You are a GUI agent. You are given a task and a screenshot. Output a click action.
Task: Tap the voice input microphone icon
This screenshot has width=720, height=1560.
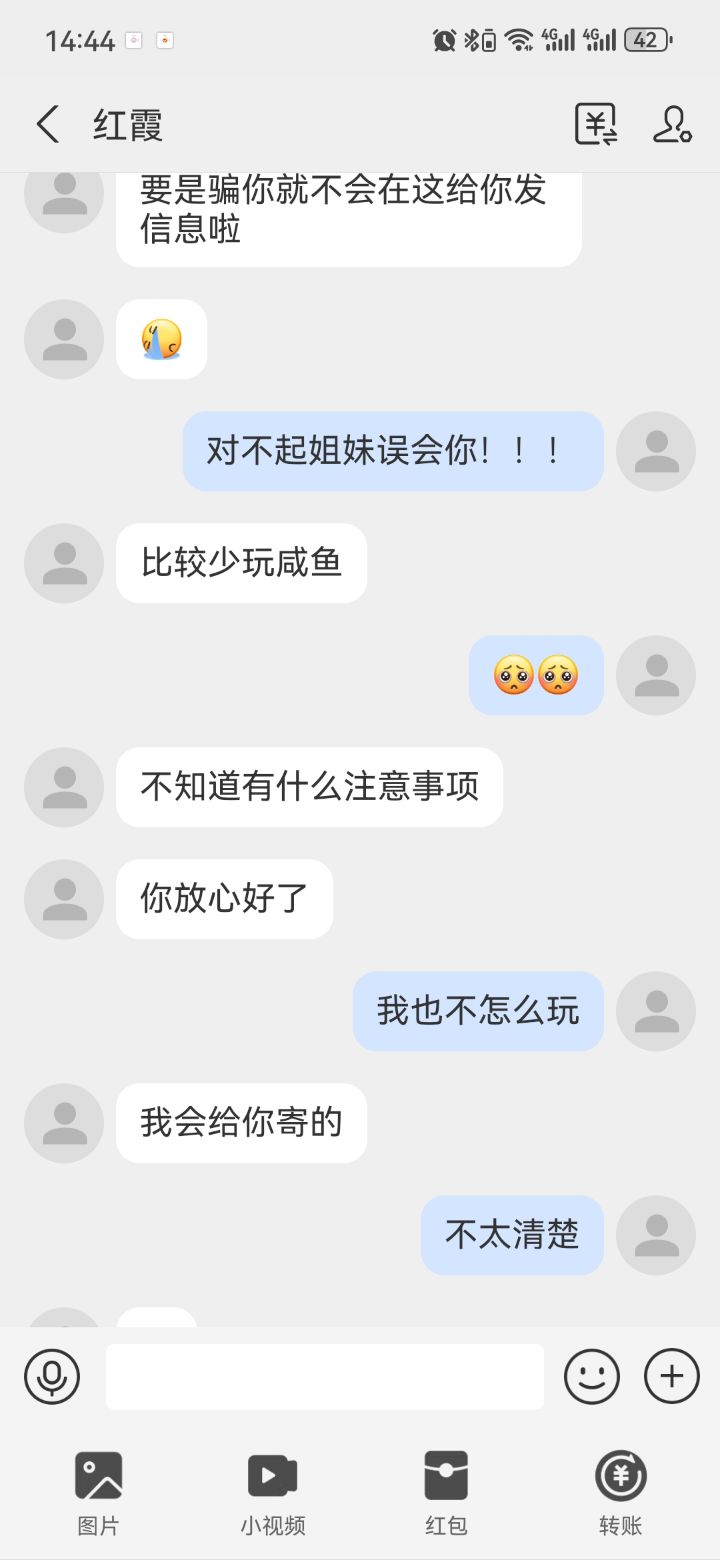tap(52, 1377)
